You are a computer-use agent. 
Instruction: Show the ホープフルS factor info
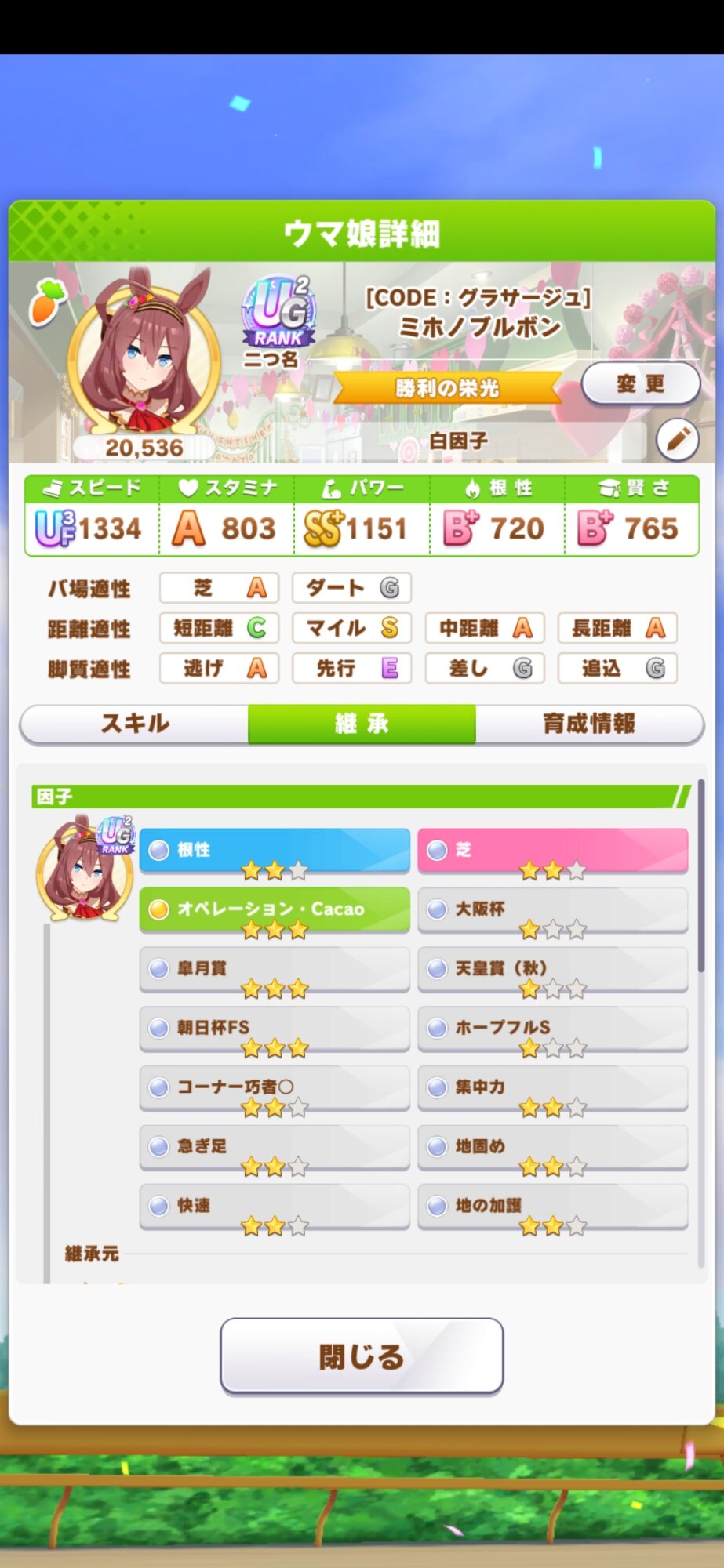[553, 1029]
